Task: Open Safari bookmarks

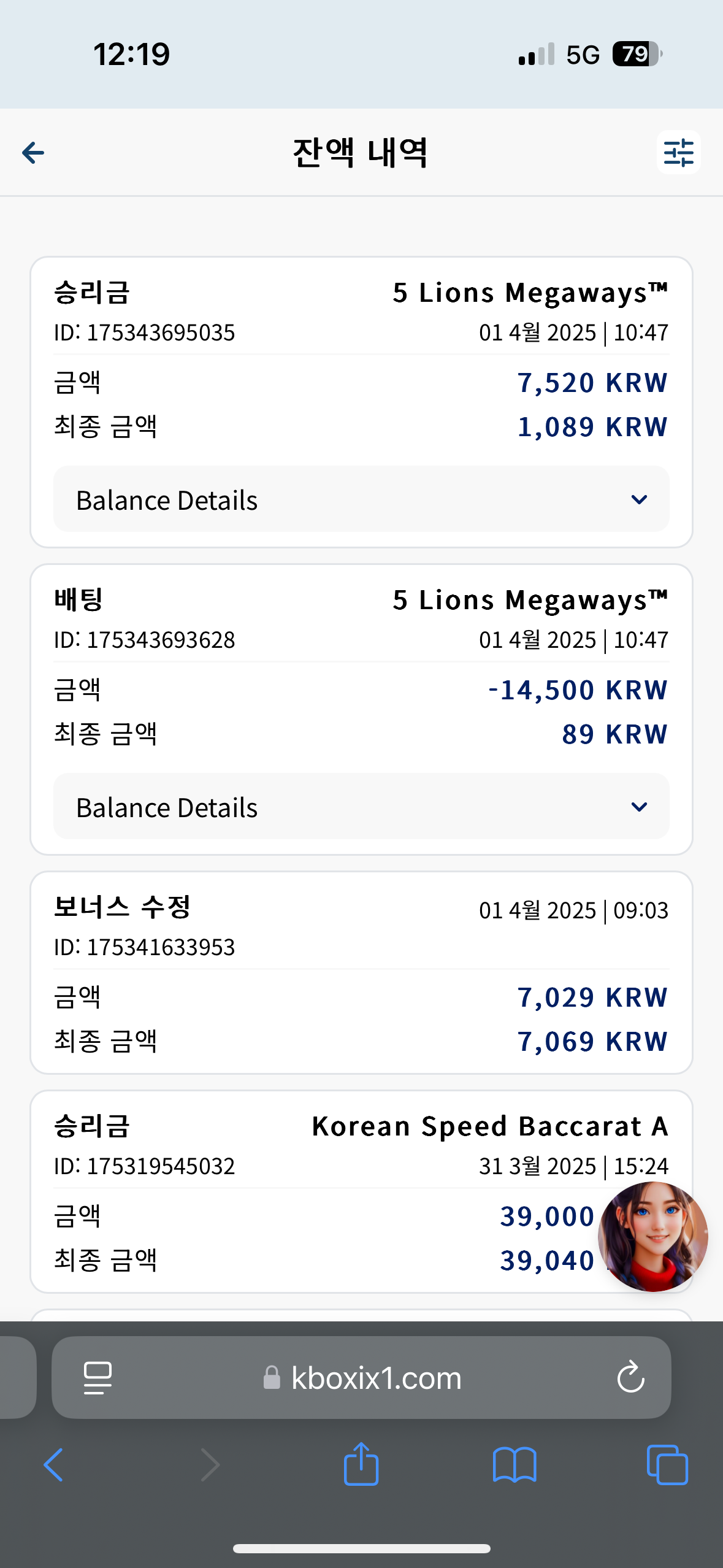Action: [515, 1466]
